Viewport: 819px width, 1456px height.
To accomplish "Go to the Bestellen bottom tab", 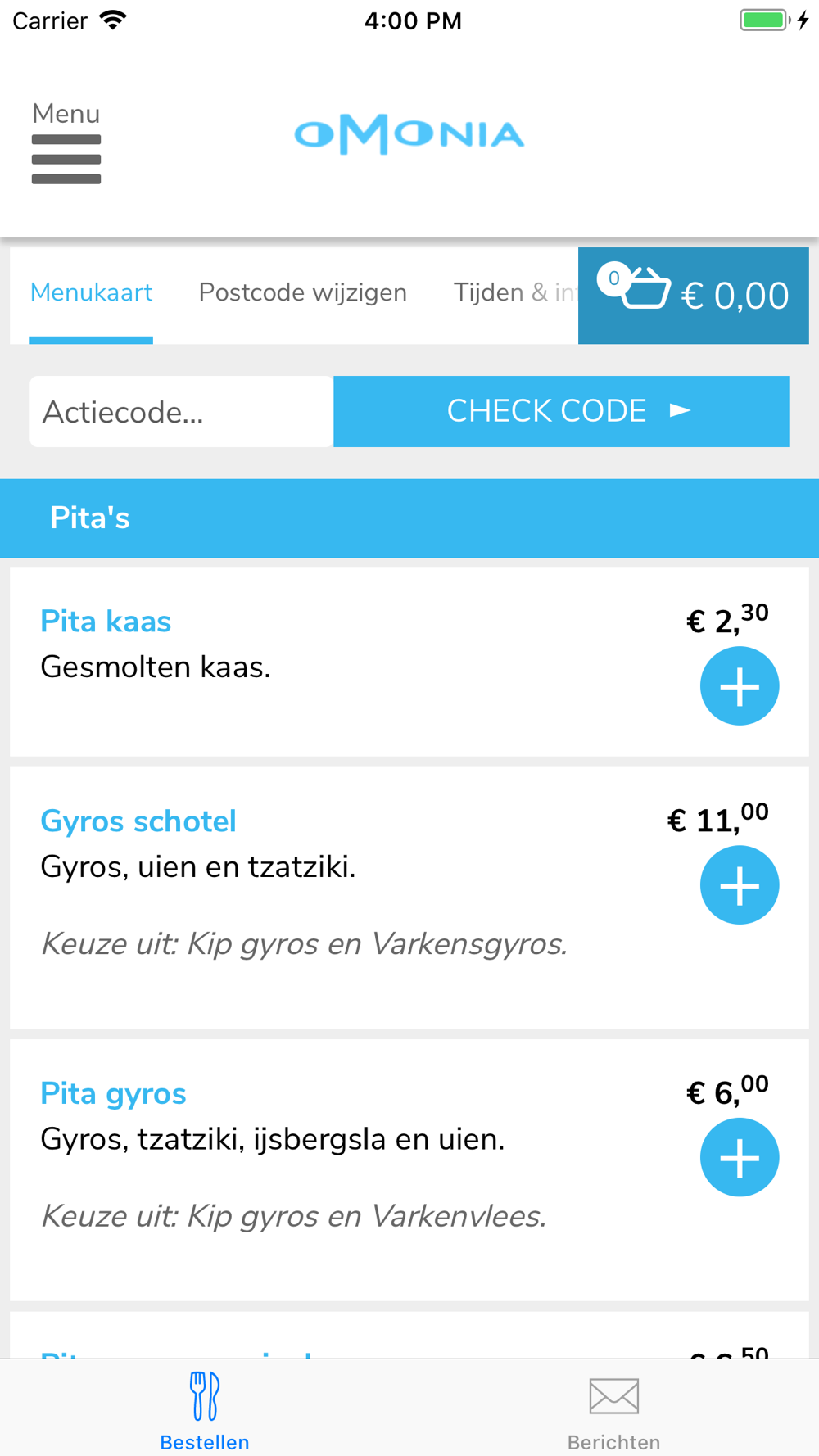I will tap(205, 1410).
